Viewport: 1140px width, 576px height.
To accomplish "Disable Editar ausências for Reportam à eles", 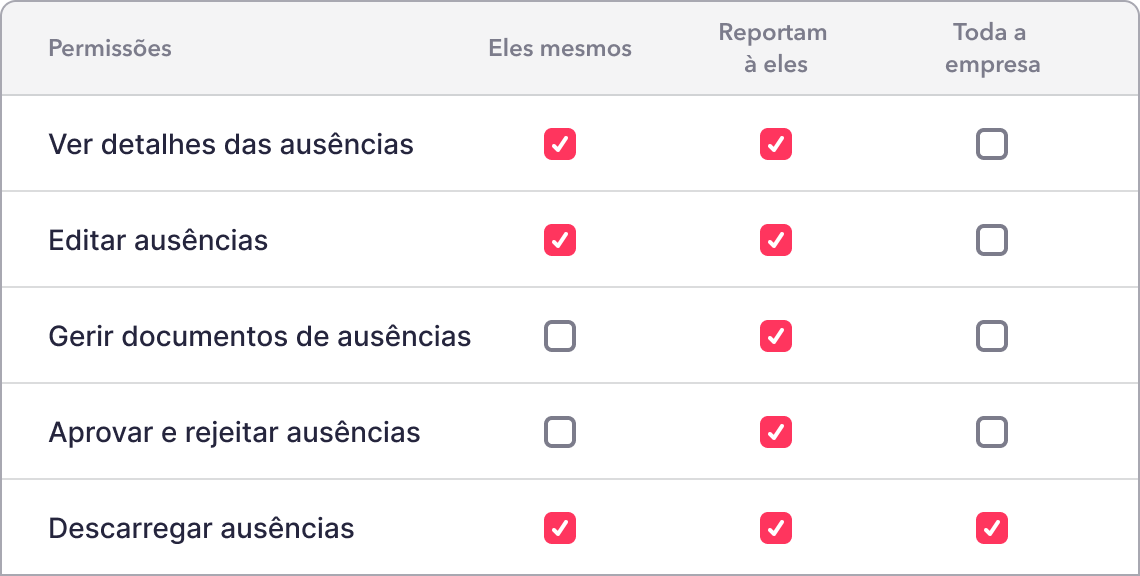I will tap(776, 240).
